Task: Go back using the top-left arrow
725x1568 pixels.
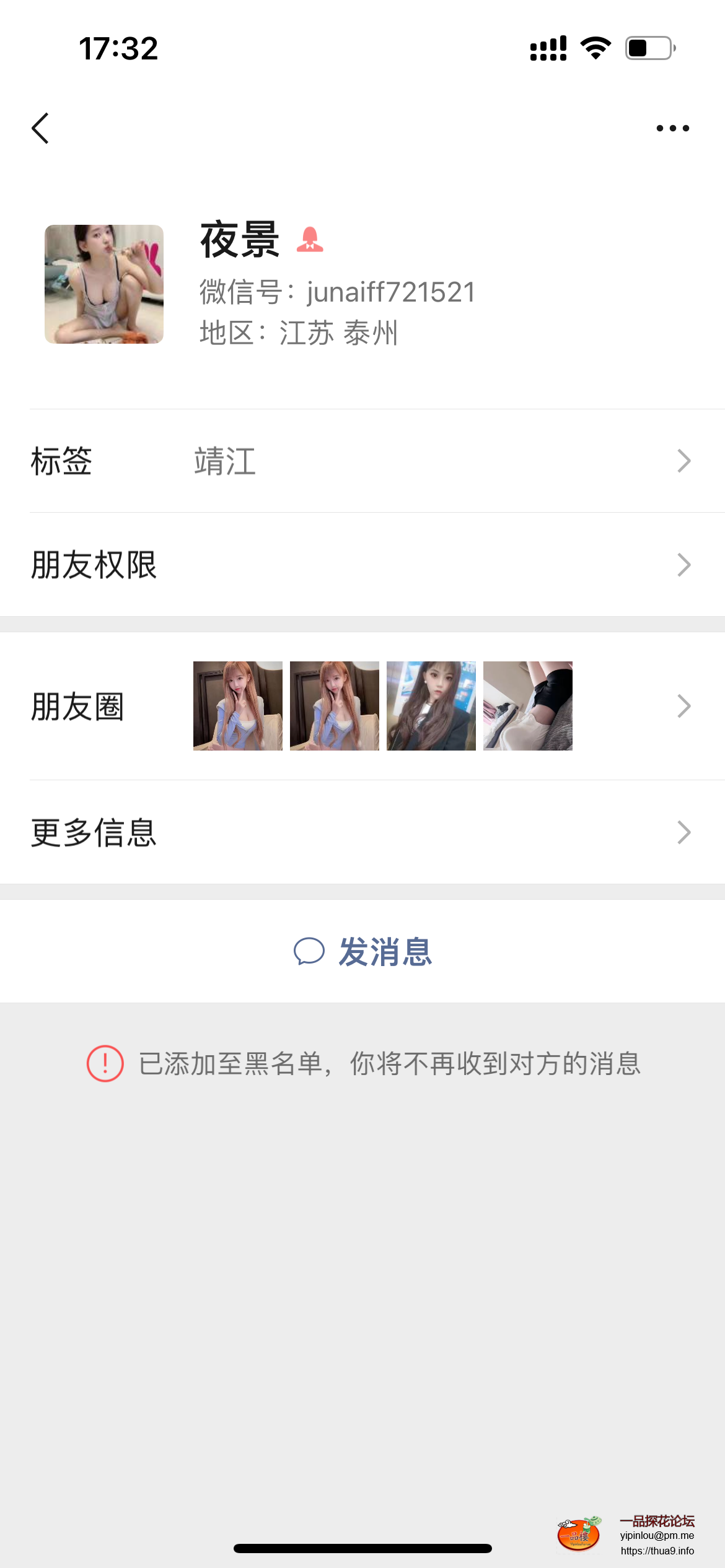Action: point(41,128)
